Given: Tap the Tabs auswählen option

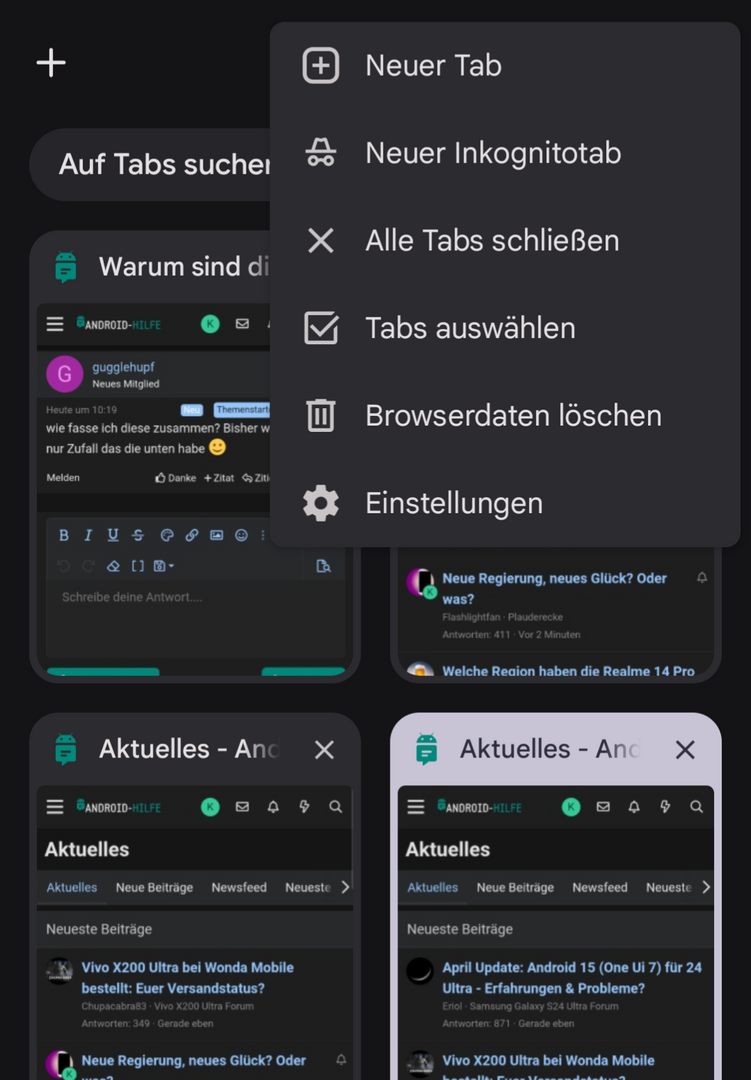Looking at the screenshot, I should click(469, 329).
